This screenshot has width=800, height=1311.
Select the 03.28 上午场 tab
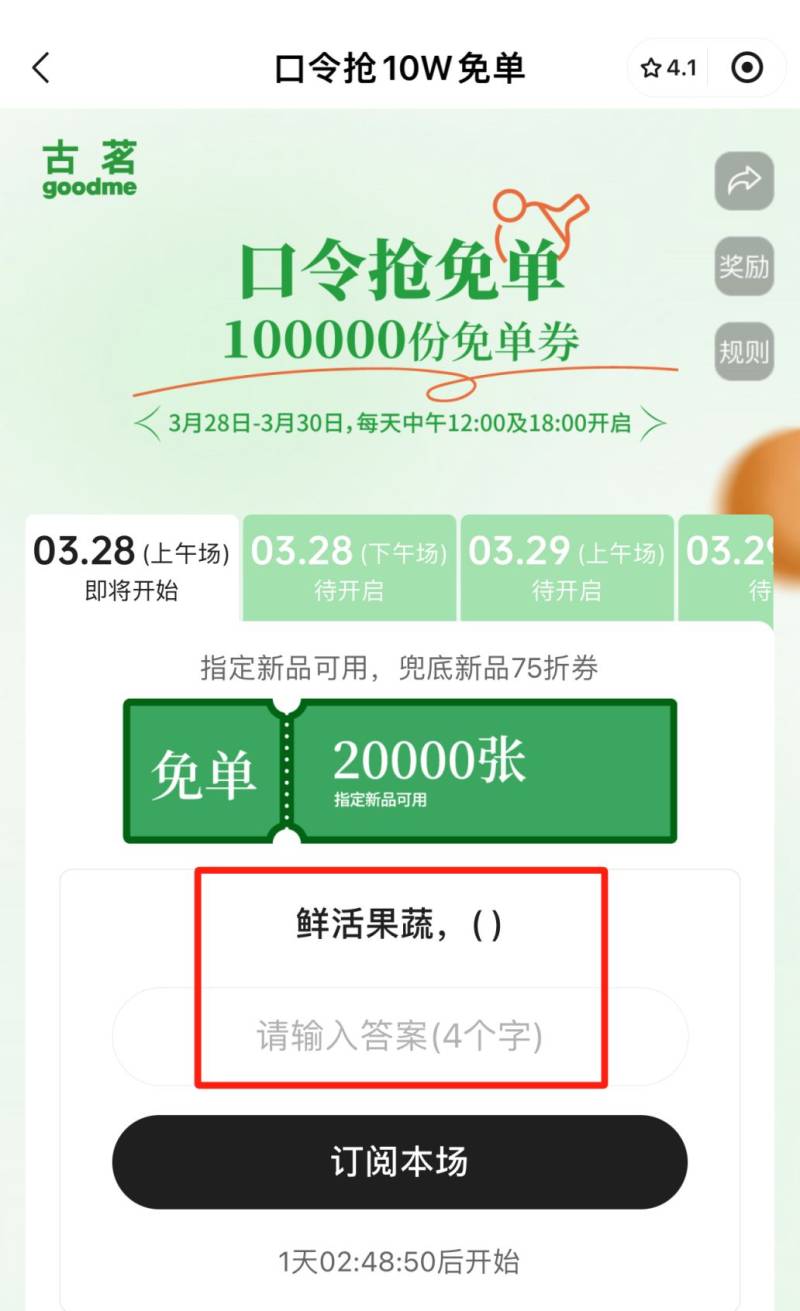[132, 568]
